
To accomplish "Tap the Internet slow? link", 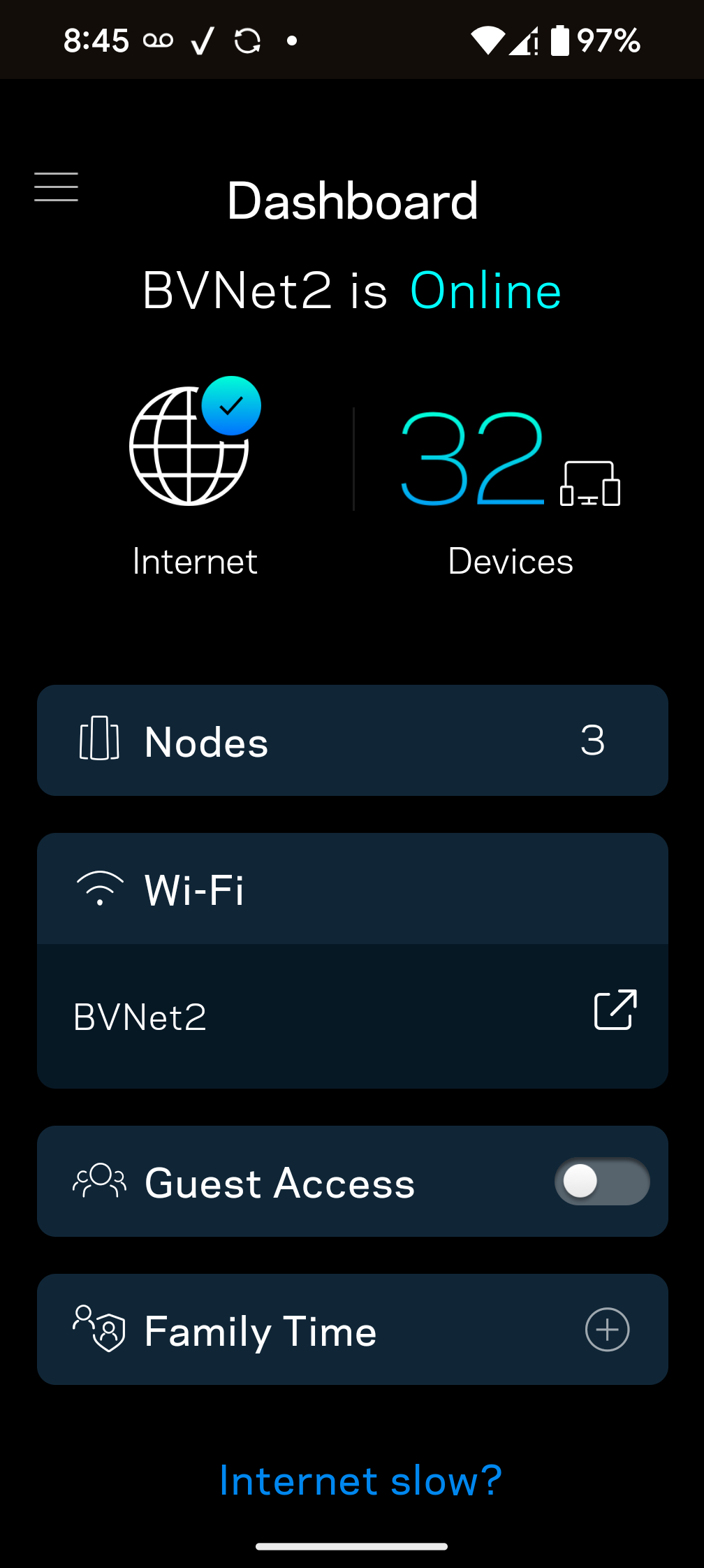I will (x=360, y=1480).
